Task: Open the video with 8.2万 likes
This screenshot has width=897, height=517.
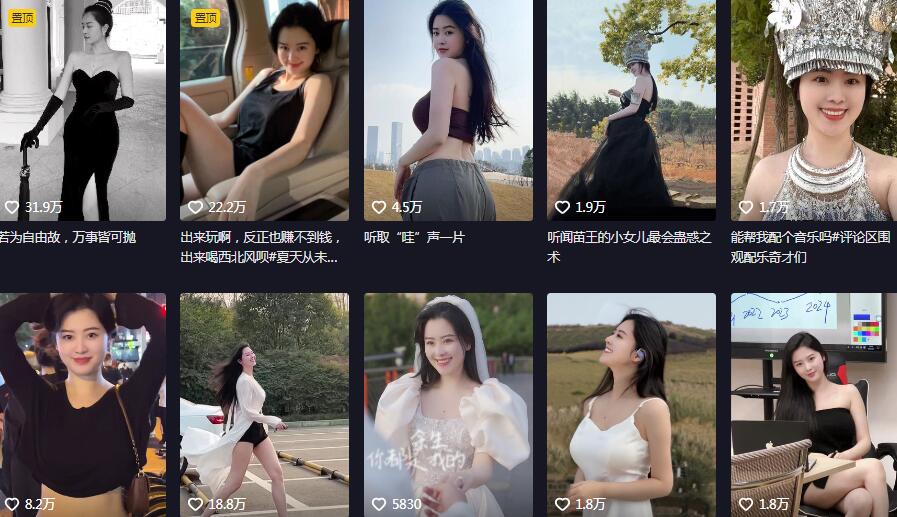Action: click(82, 400)
